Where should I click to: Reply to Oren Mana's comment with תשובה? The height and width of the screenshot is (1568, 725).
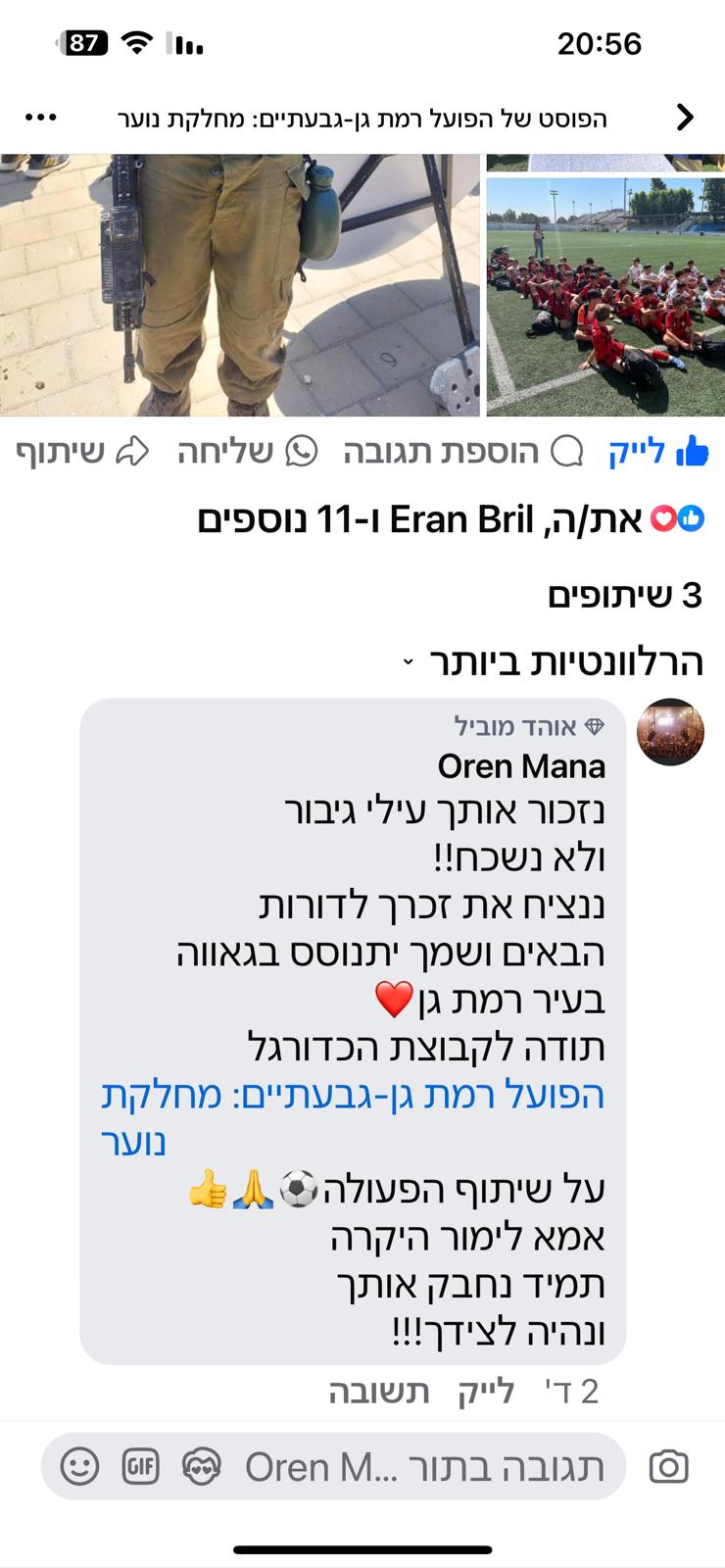tap(378, 1392)
